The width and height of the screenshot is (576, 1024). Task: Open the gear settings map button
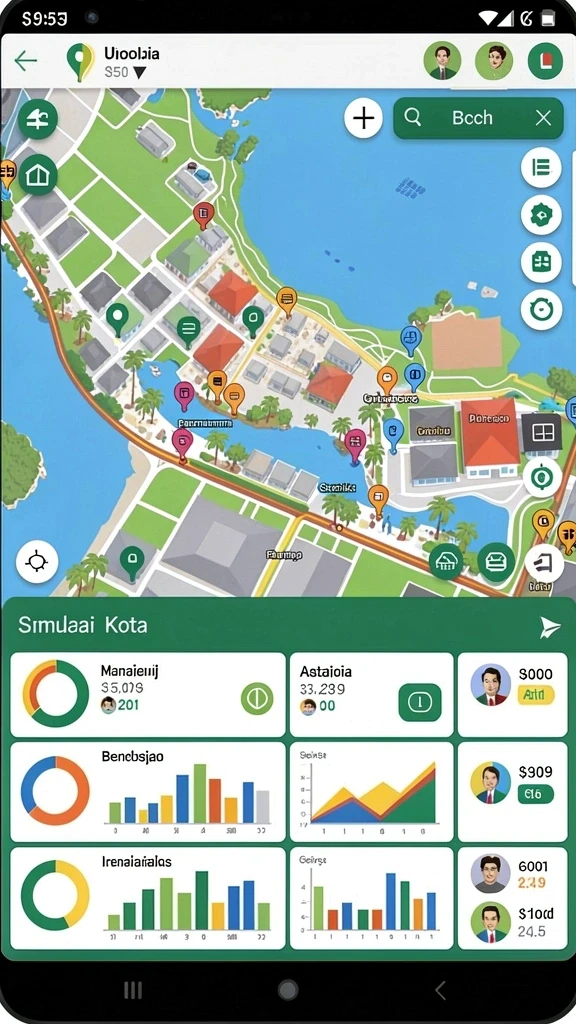(x=541, y=214)
